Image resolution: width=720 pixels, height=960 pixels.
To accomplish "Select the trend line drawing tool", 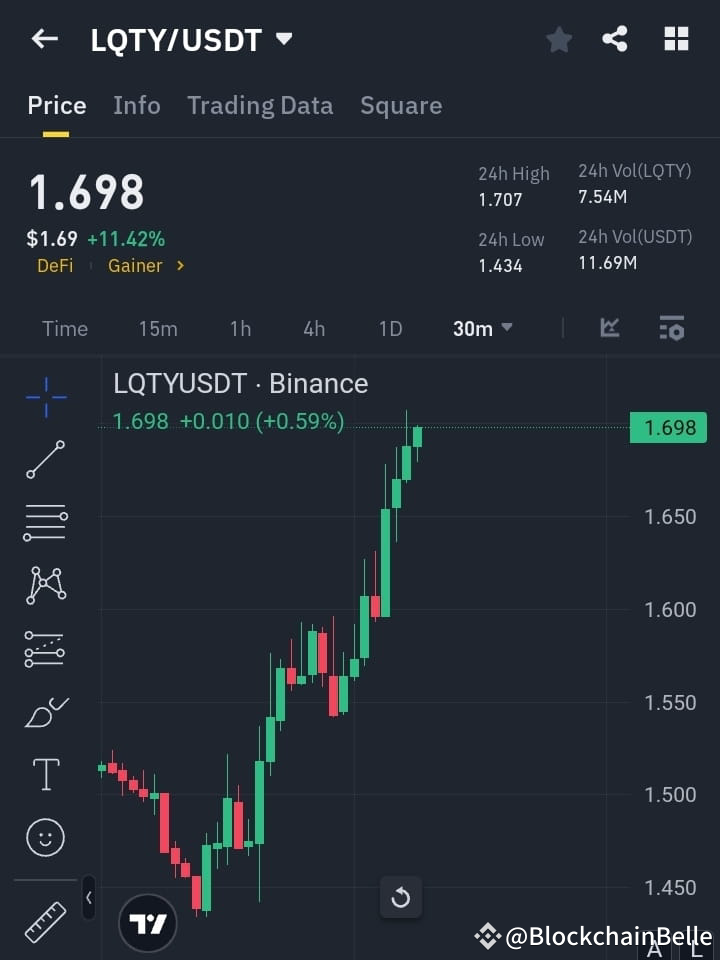I will tap(45, 460).
